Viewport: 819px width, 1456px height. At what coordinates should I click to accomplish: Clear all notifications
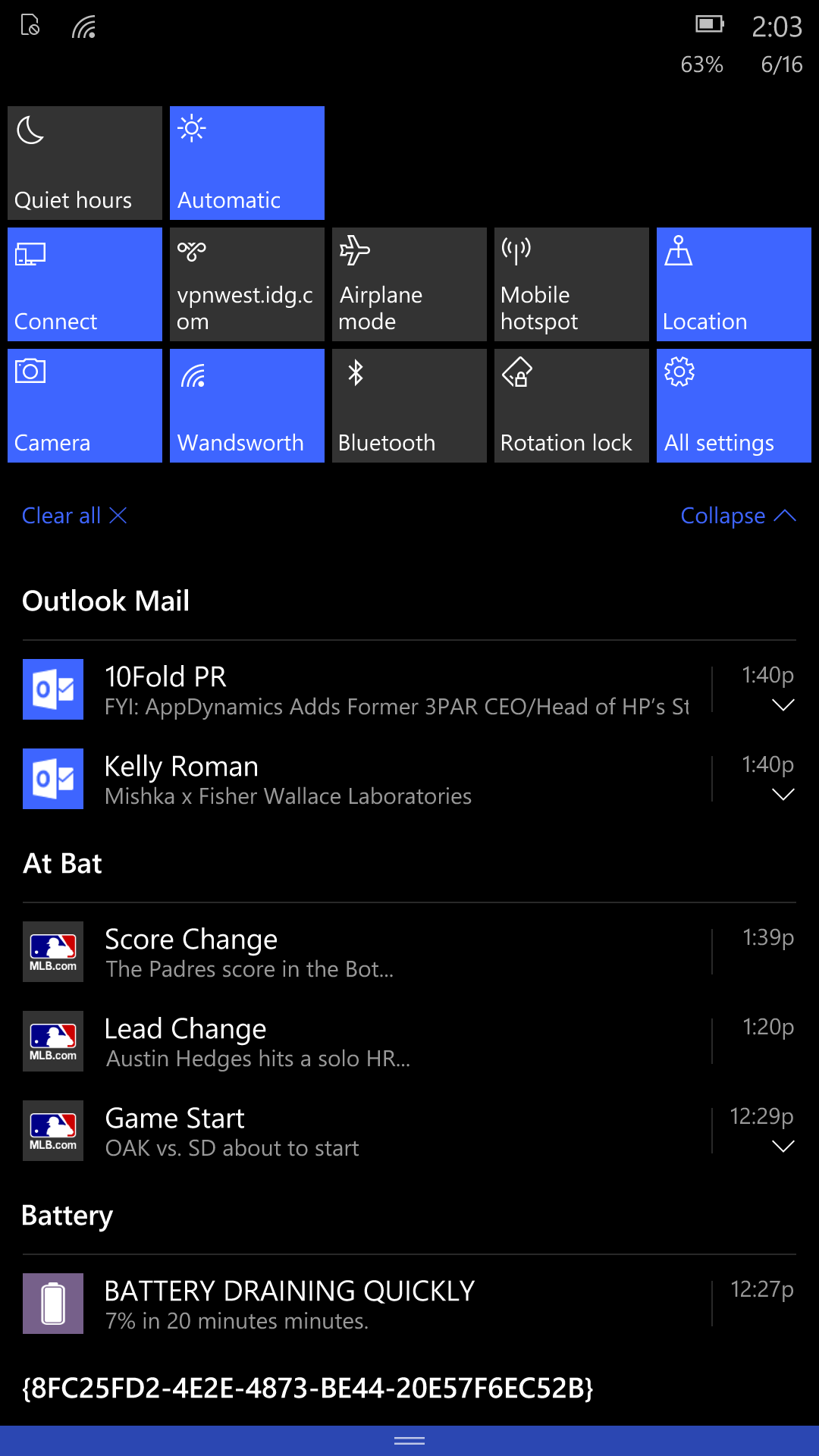[74, 516]
